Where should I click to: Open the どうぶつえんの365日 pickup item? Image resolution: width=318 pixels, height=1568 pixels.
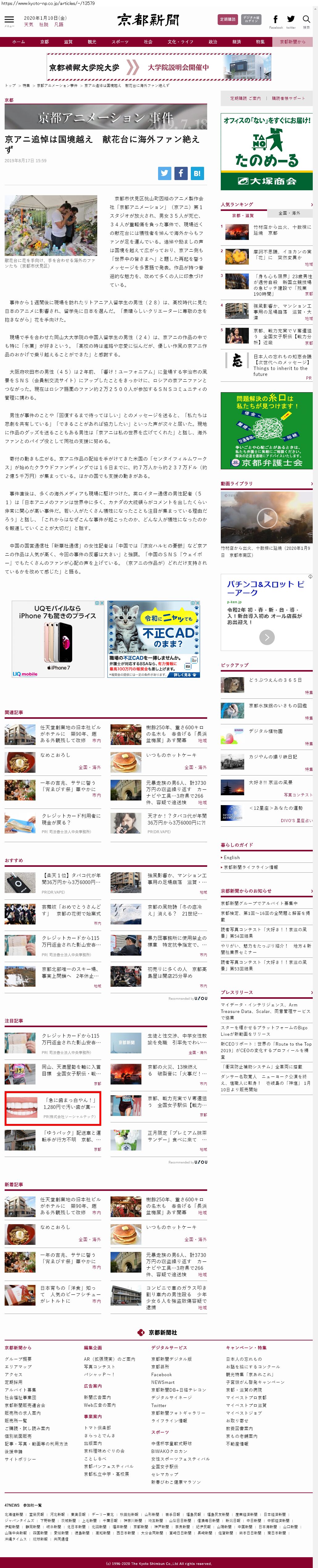click(x=275, y=680)
